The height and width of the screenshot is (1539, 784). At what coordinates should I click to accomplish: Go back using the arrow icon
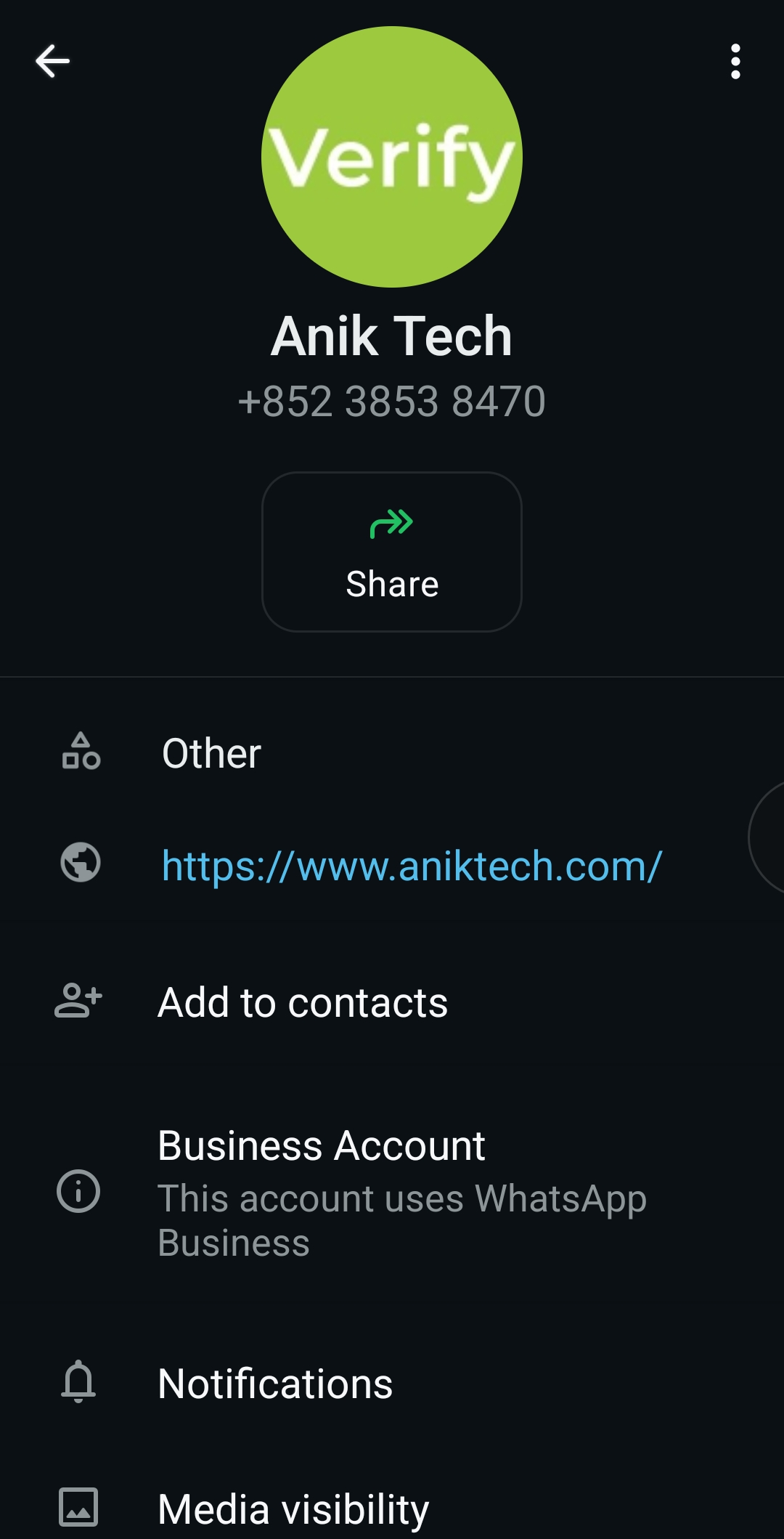(53, 61)
